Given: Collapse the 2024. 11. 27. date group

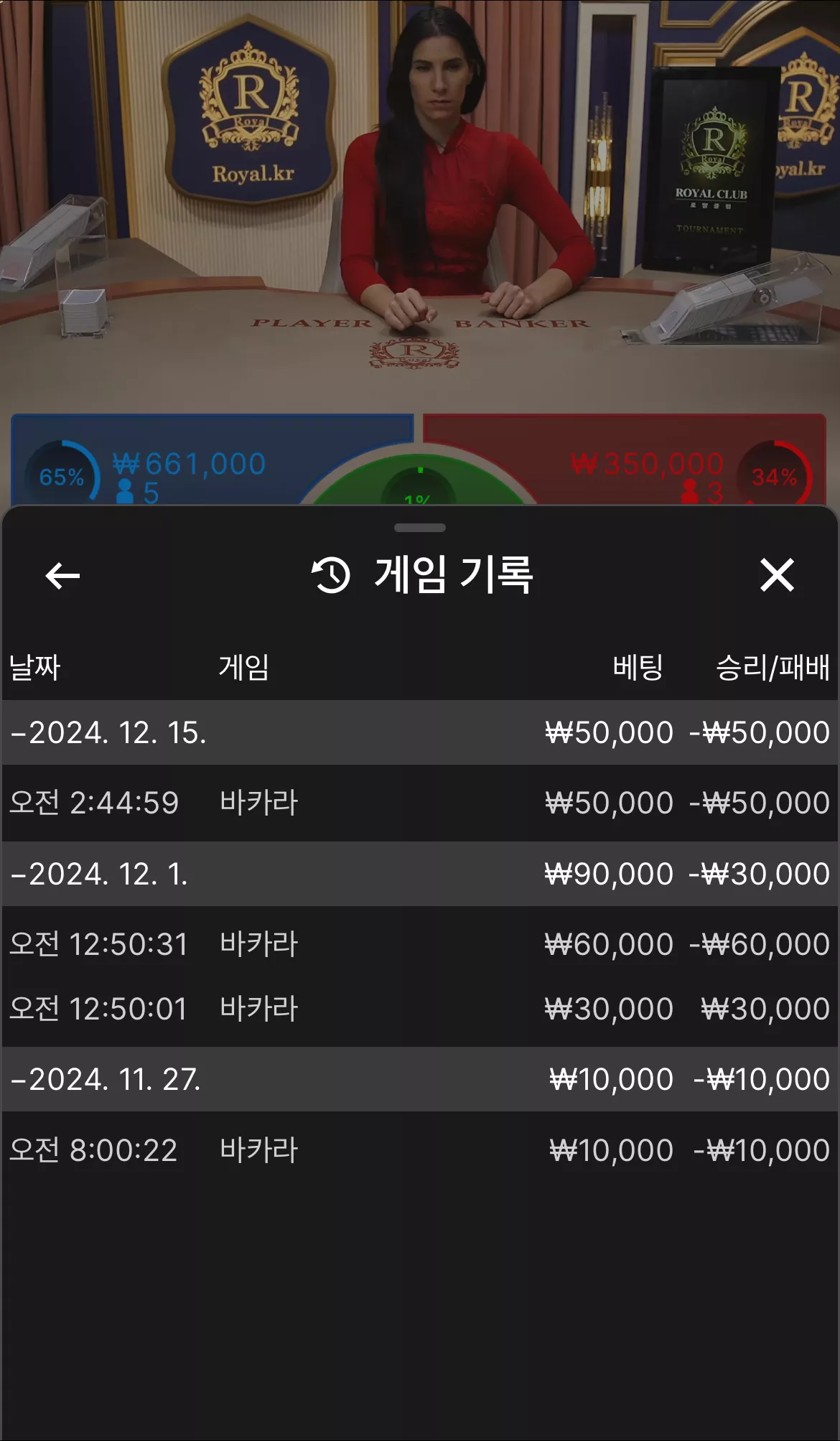Looking at the screenshot, I should pos(420,1079).
